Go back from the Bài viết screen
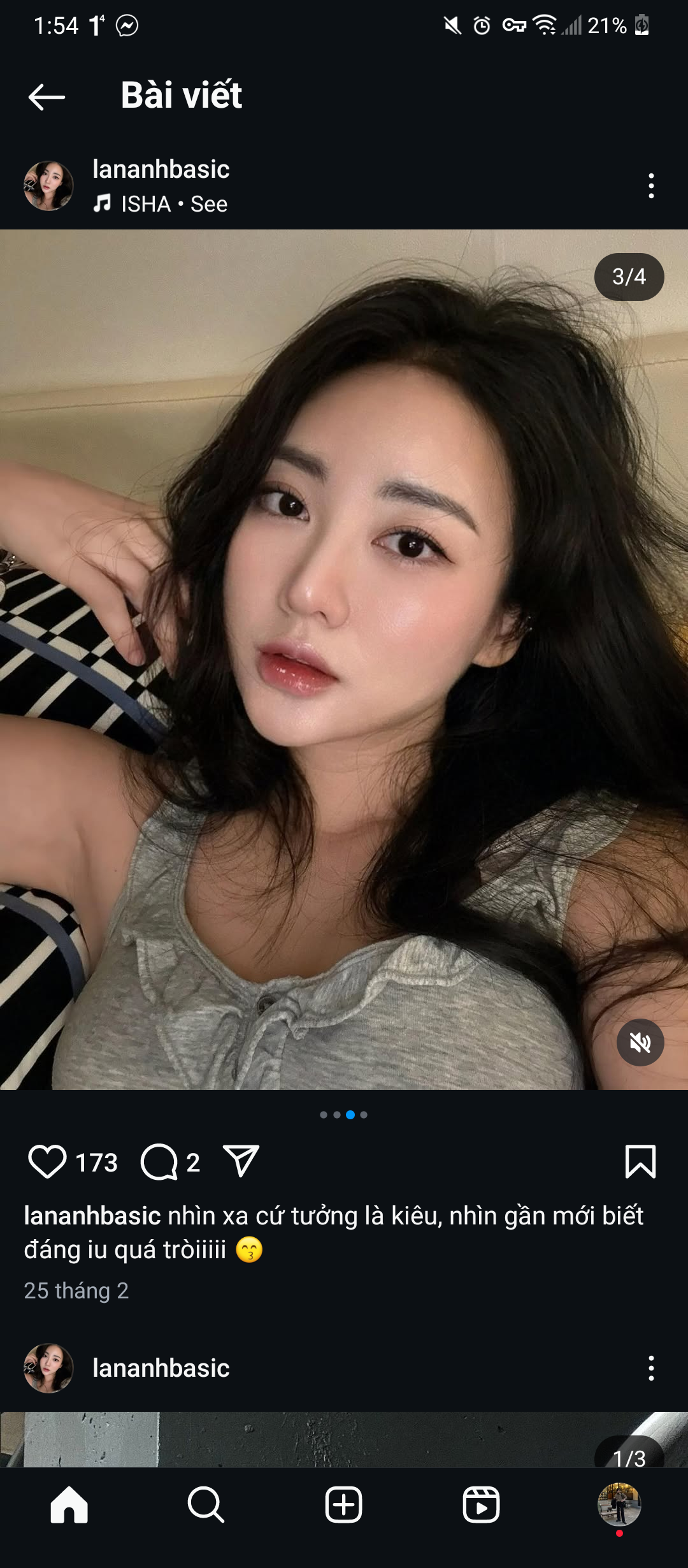This screenshot has width=688, height=1568. tap(47, 97)
